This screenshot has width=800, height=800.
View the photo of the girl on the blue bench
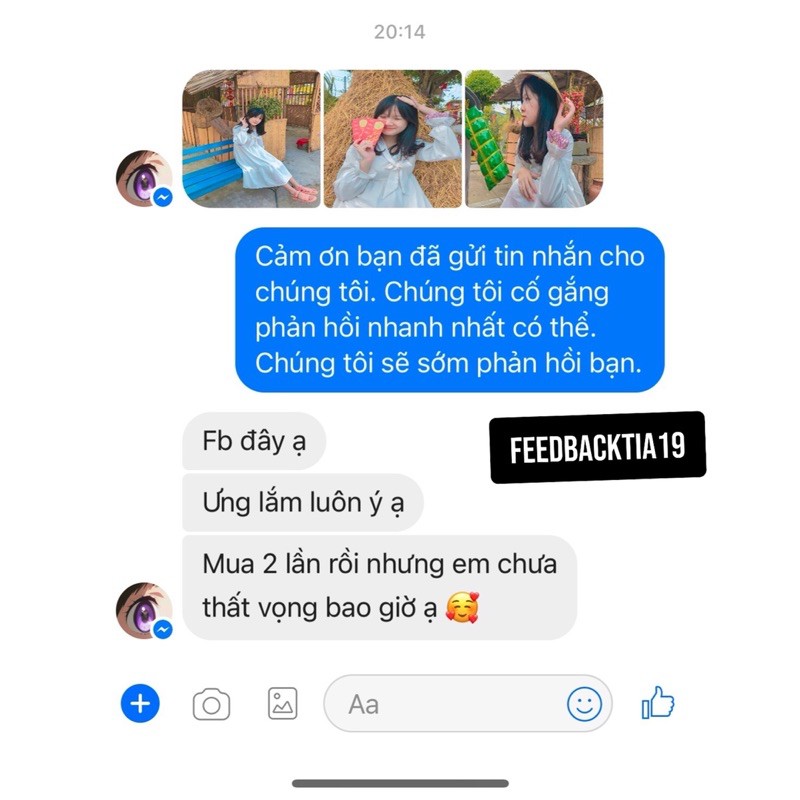pos(251,139)
